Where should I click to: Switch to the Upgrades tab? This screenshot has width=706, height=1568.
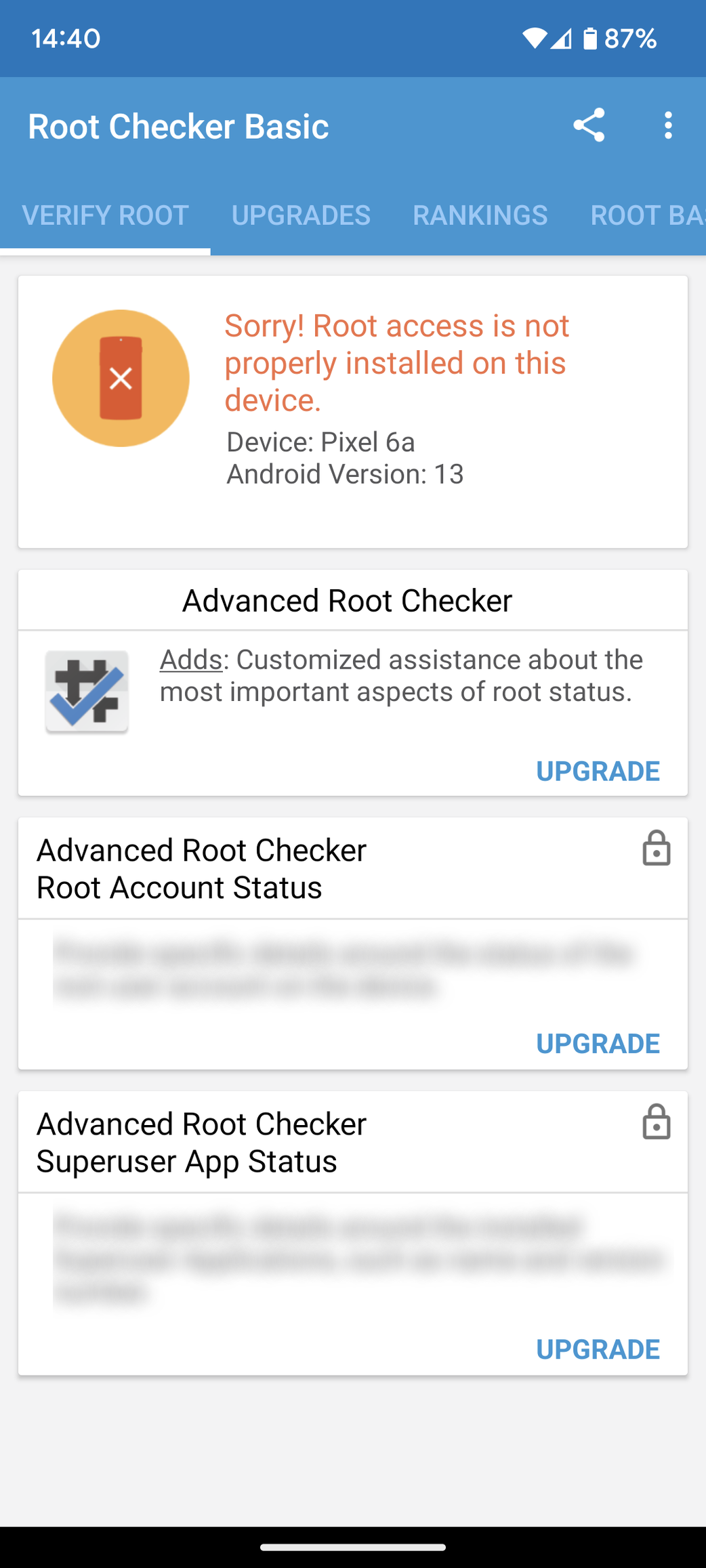tap(301, 215)
